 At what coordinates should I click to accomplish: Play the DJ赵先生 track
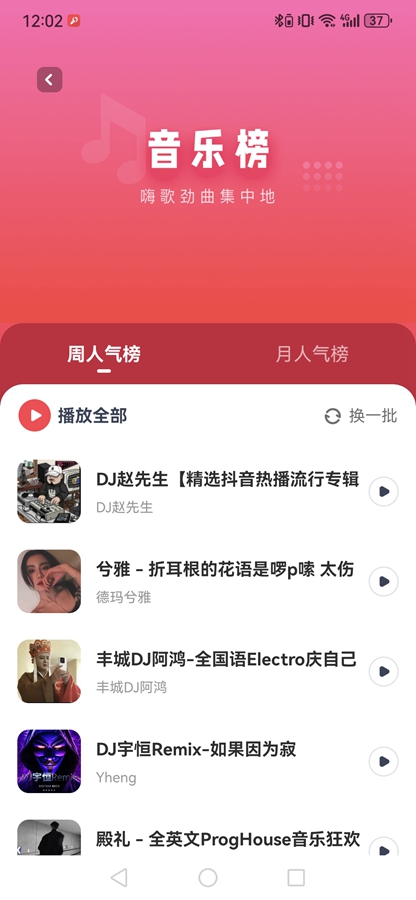[x=383, y=491]
